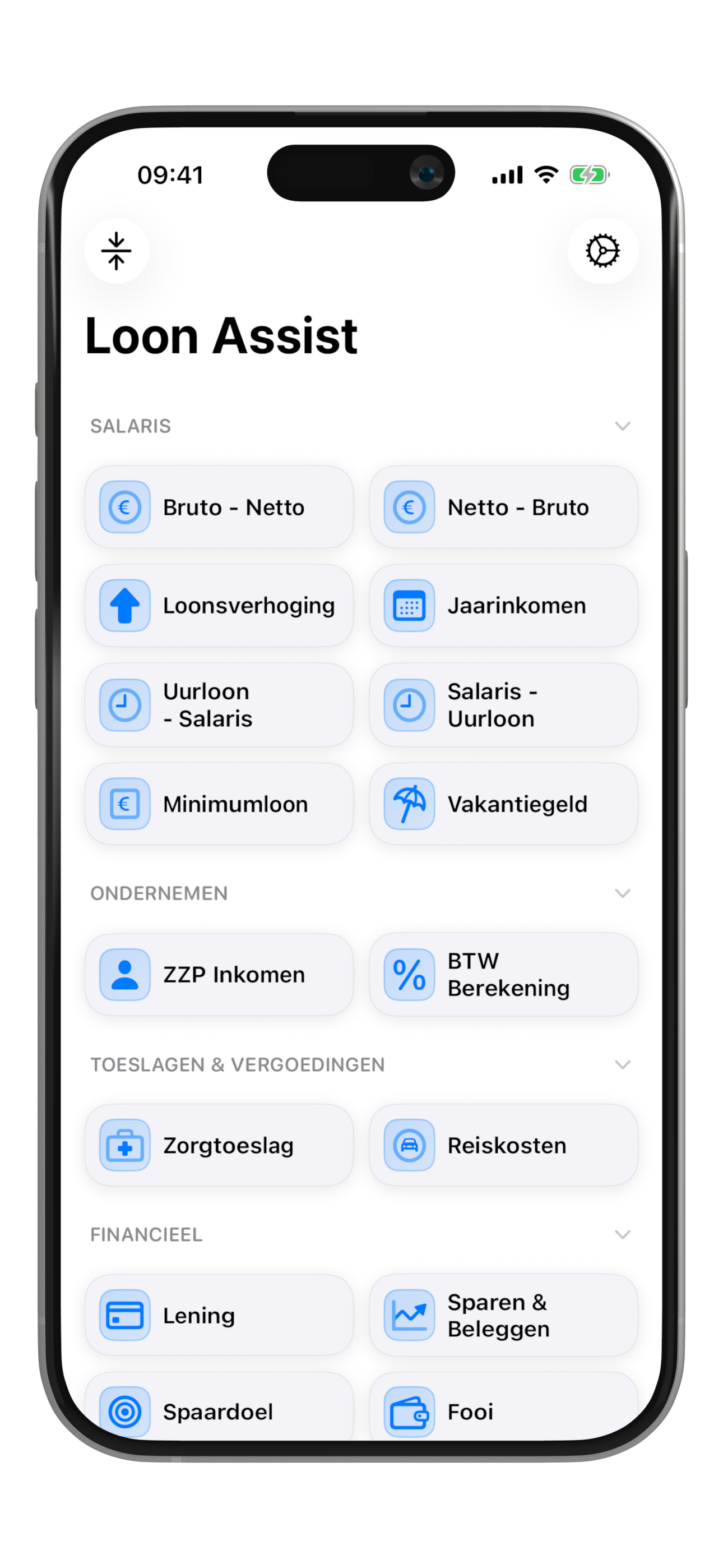
Task: Tap the person icon for ZZP Inkomen
Action: tap(125, 974)
